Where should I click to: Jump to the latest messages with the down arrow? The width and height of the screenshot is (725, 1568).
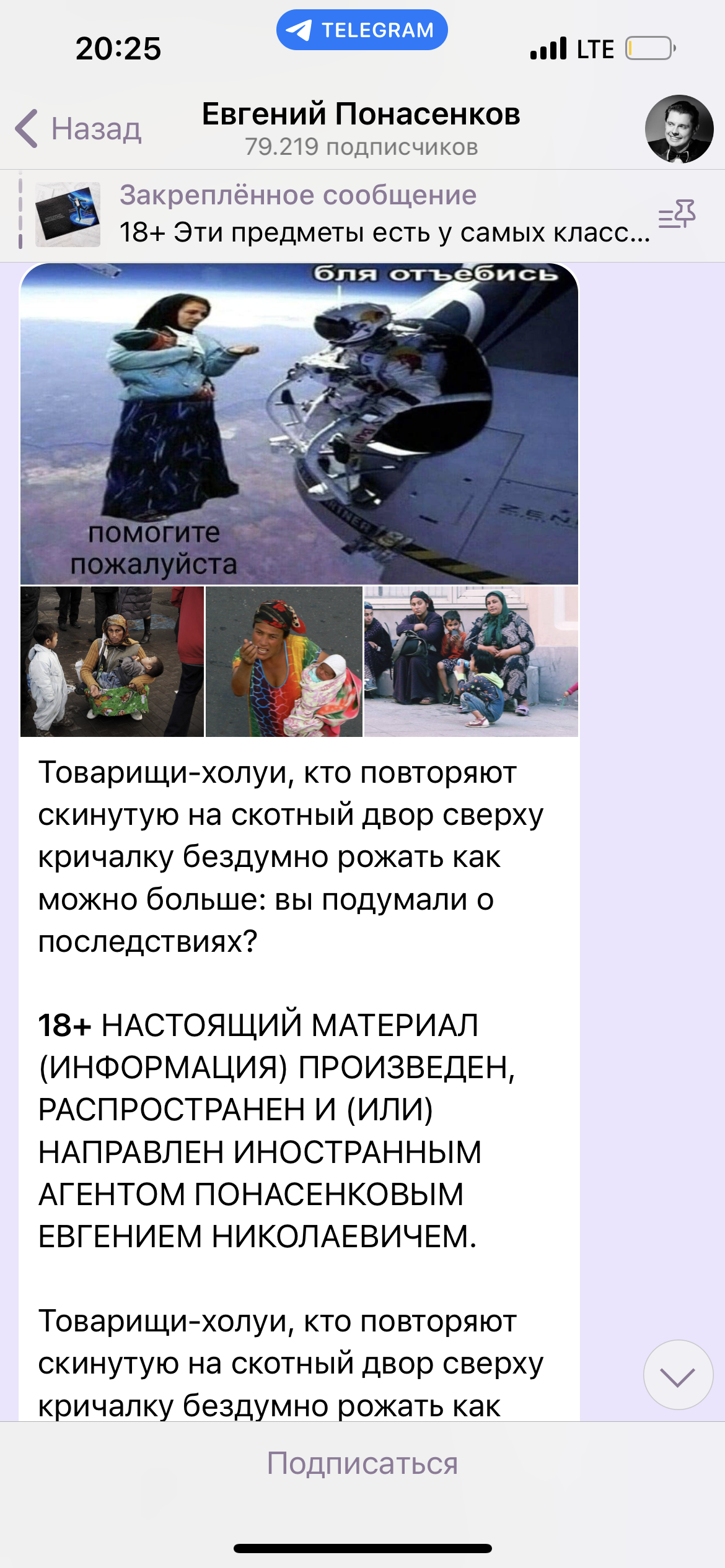(x=678, y=1375)
